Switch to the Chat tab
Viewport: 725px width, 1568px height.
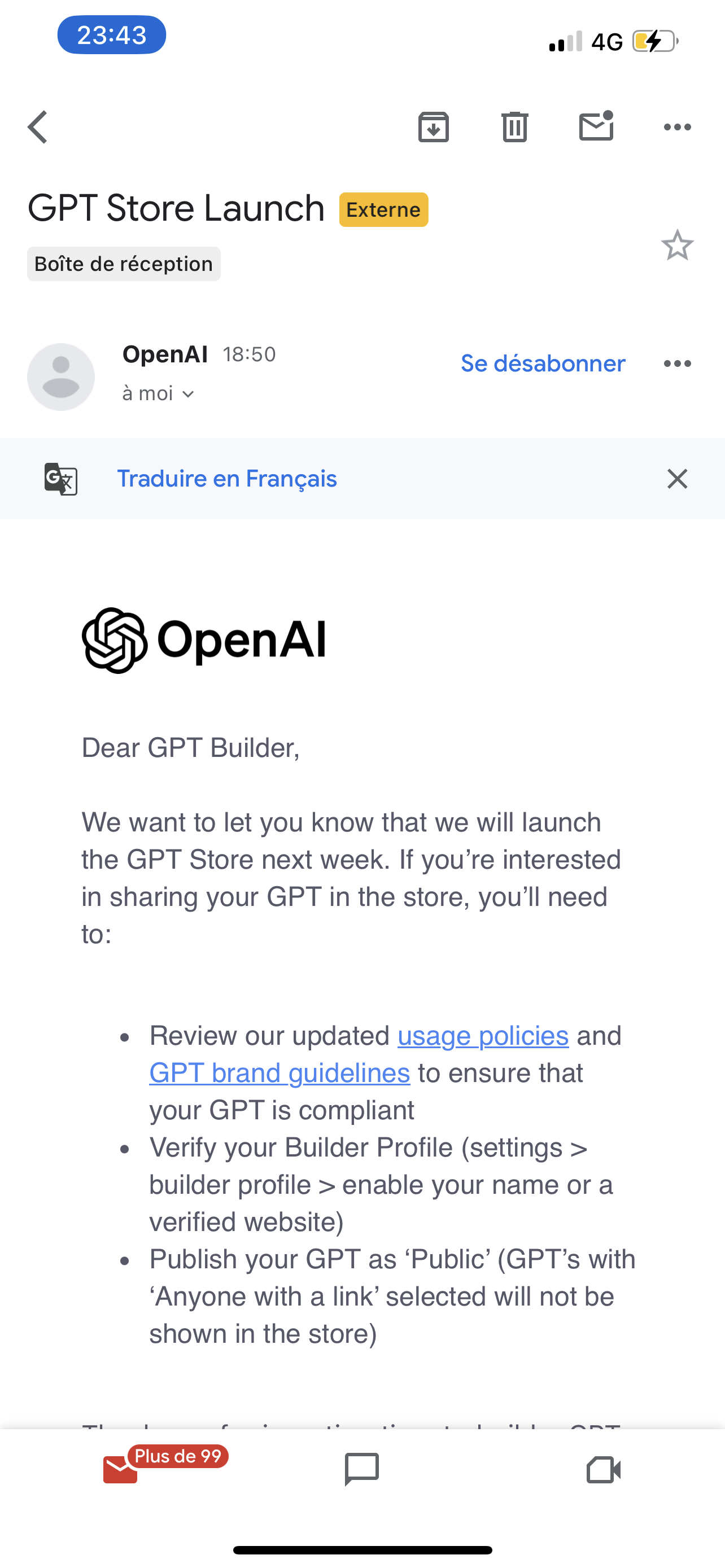361,1469
